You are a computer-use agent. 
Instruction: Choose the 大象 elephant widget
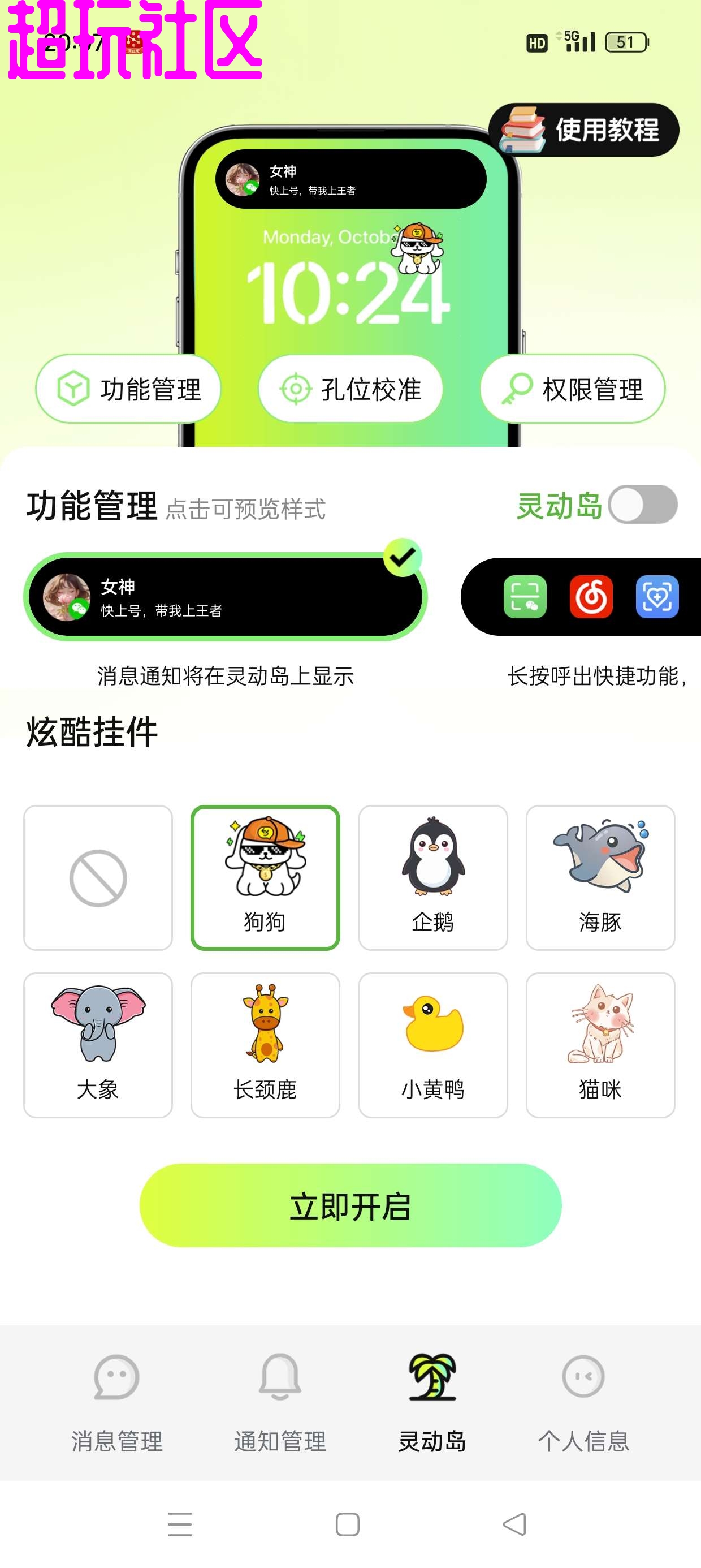point(98,1045)
